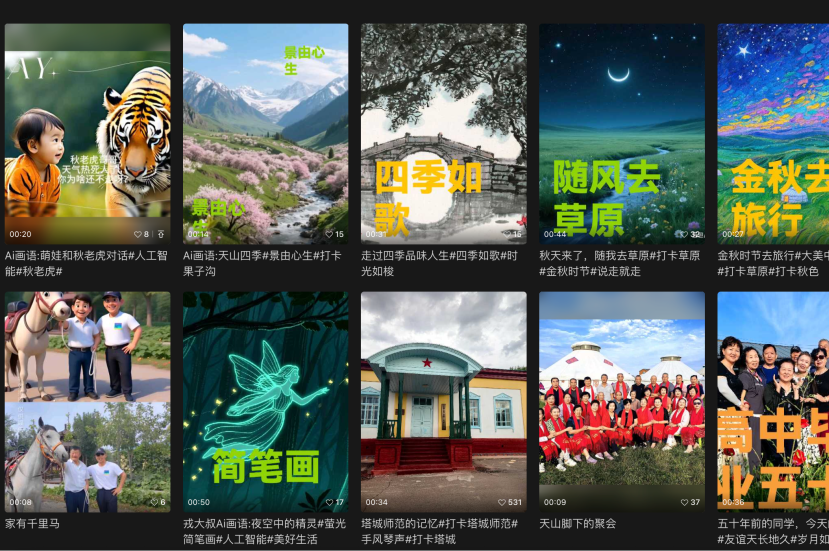829x551 pixels.
Task: Watch the 塔城师范的记忆 video
Action: click(444, 402)
